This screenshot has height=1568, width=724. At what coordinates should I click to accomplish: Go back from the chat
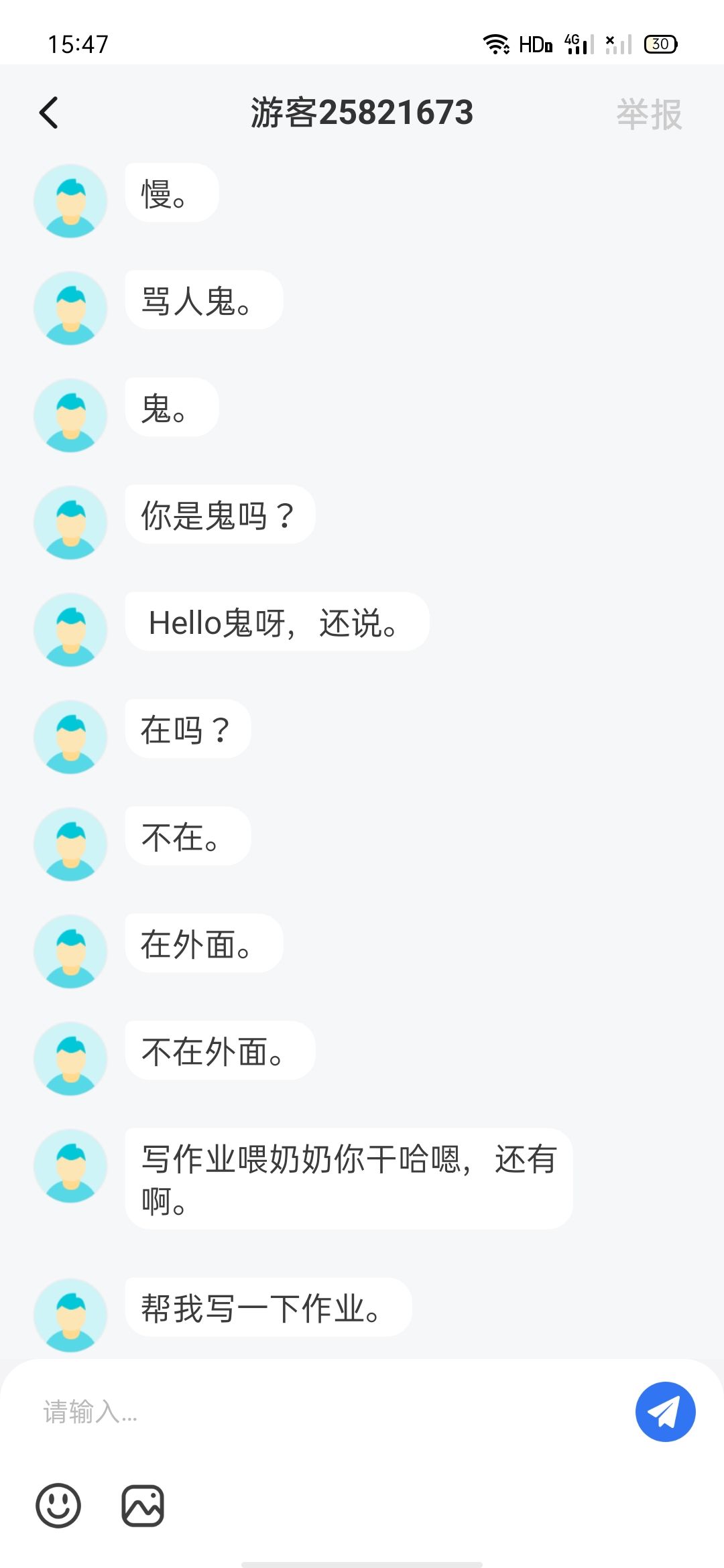[49, 113]
